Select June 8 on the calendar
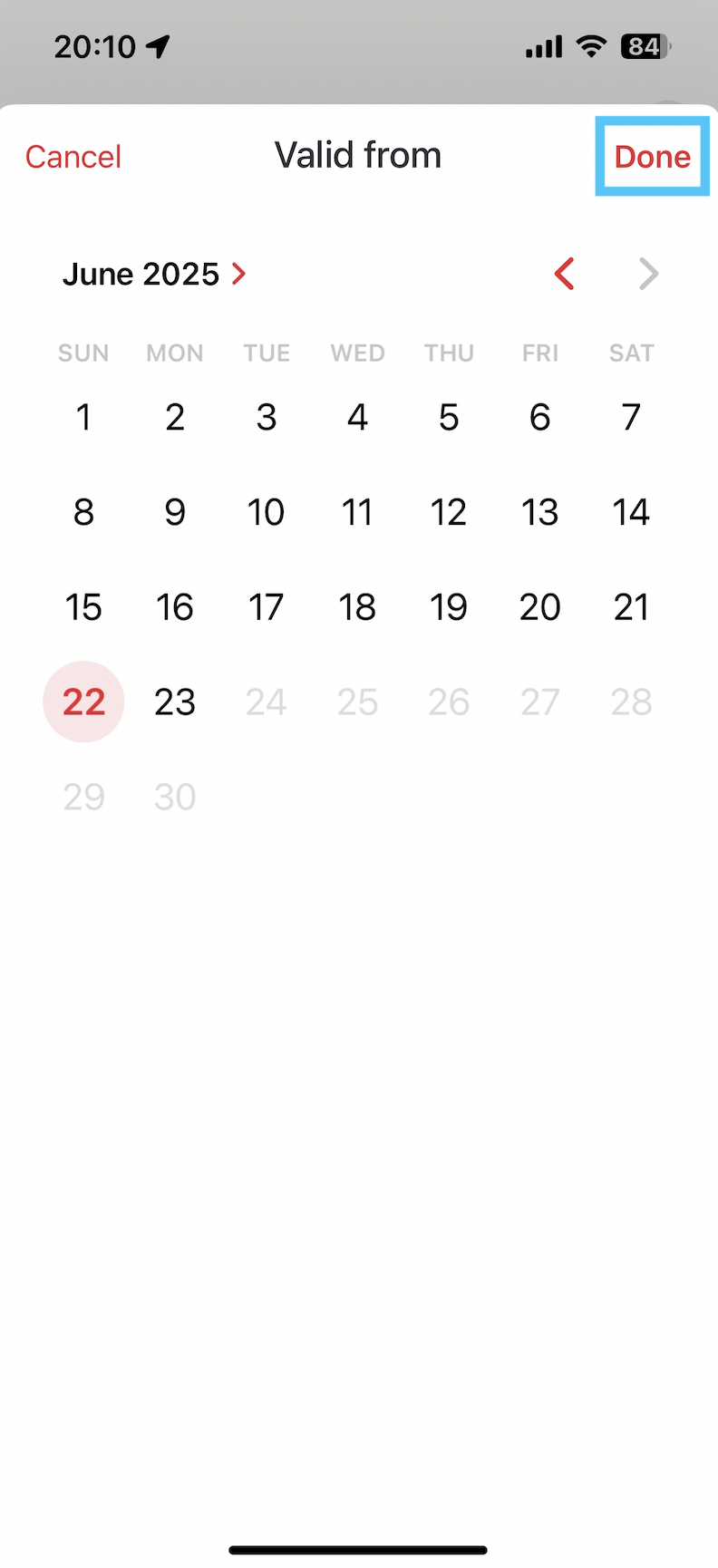718x1568 pixels. click(x=83, y=512)
